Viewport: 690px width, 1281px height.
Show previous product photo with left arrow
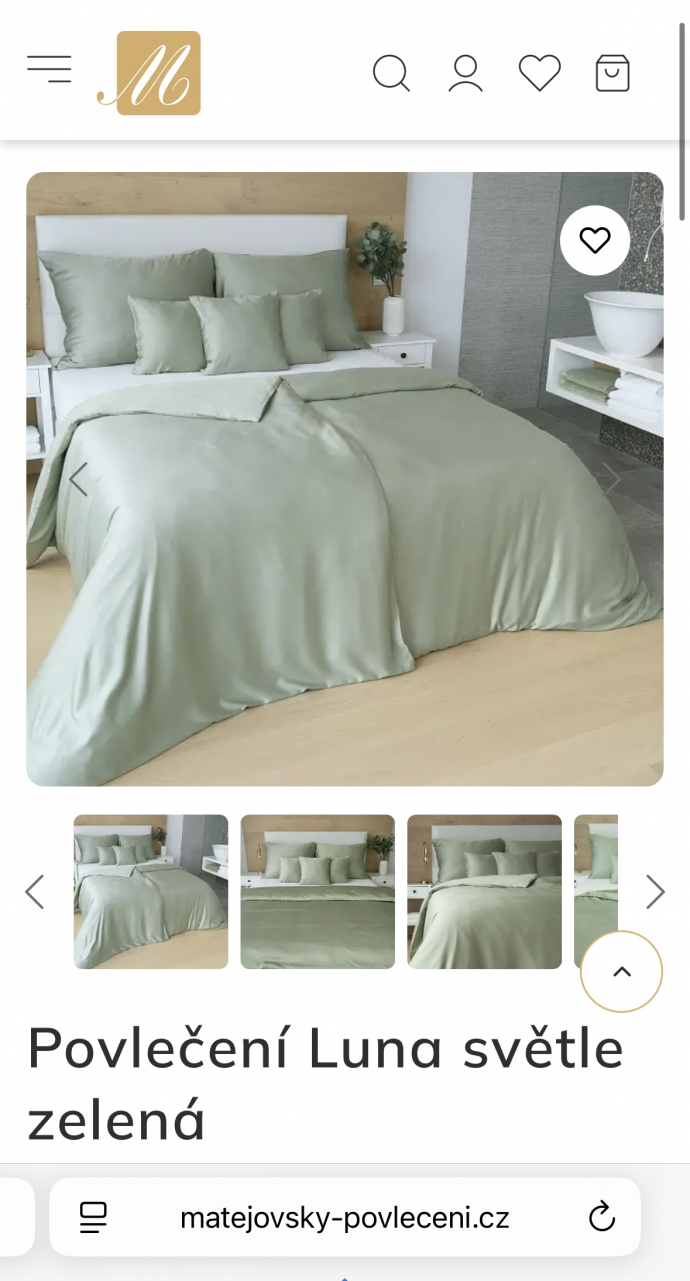[78, 479]
